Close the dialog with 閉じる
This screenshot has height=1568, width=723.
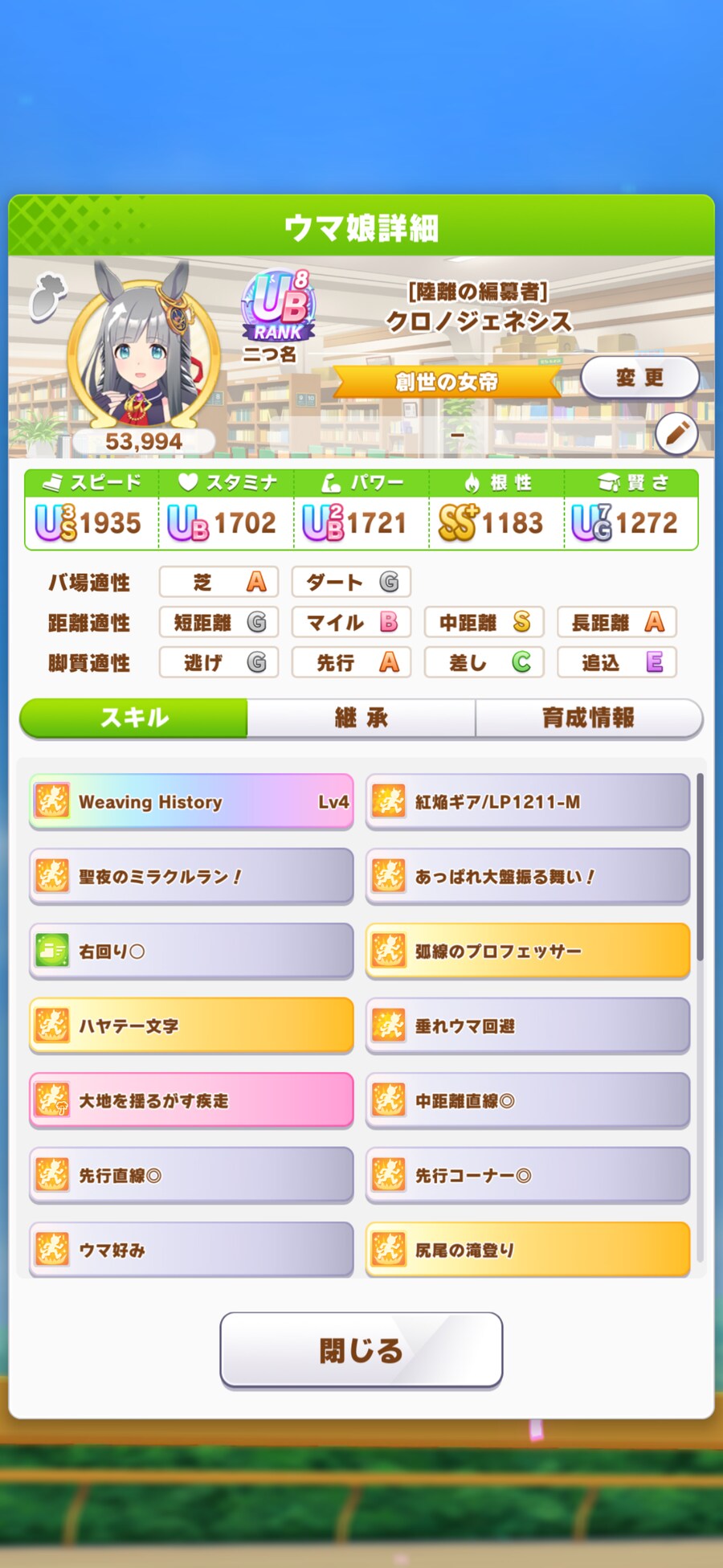[x=361, y=1350]
